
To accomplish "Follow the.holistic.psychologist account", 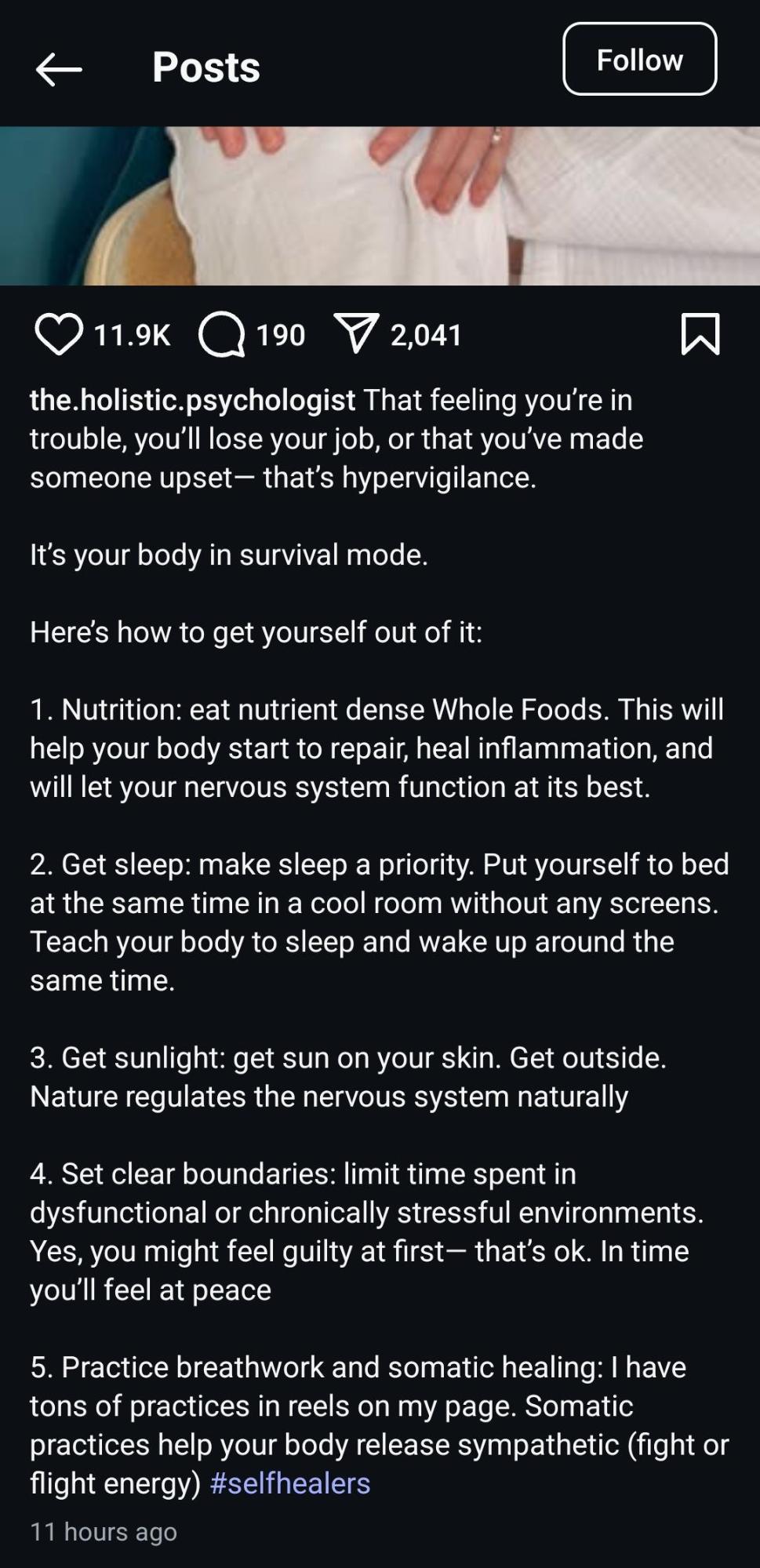I will [x=639, y=60].
